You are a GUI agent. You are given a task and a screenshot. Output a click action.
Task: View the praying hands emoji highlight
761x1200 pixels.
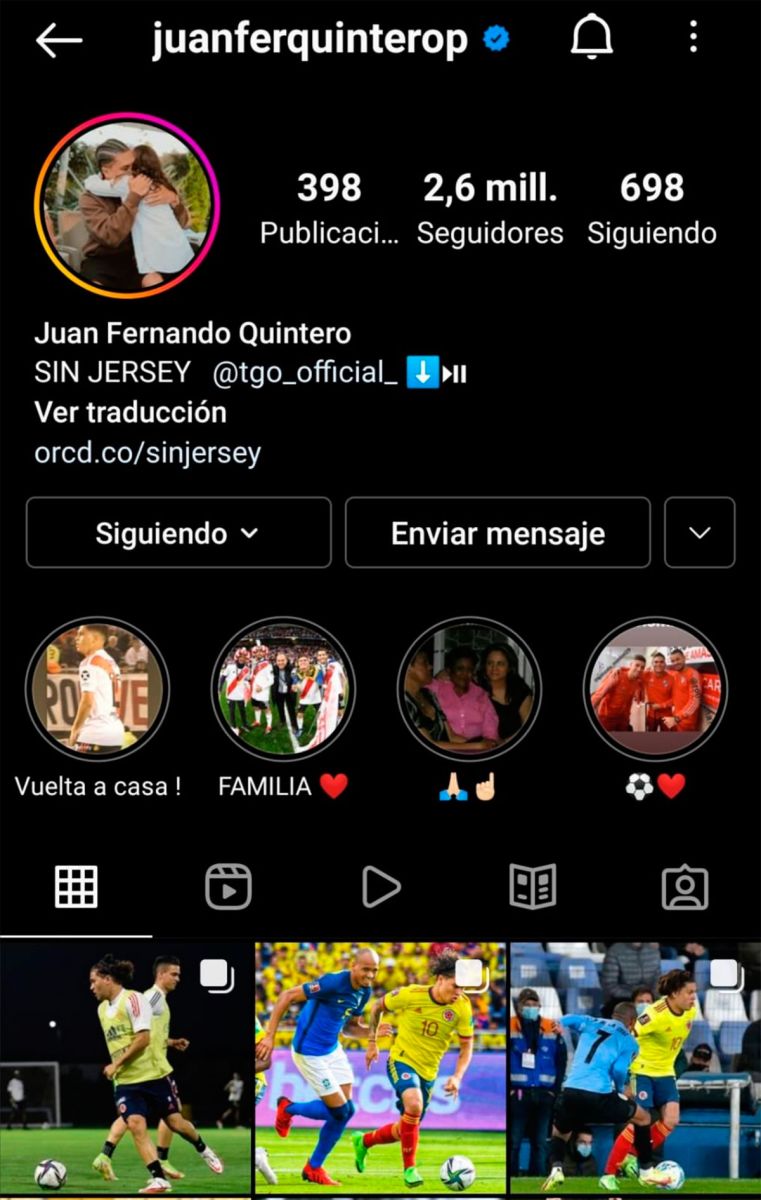[469, 689]
